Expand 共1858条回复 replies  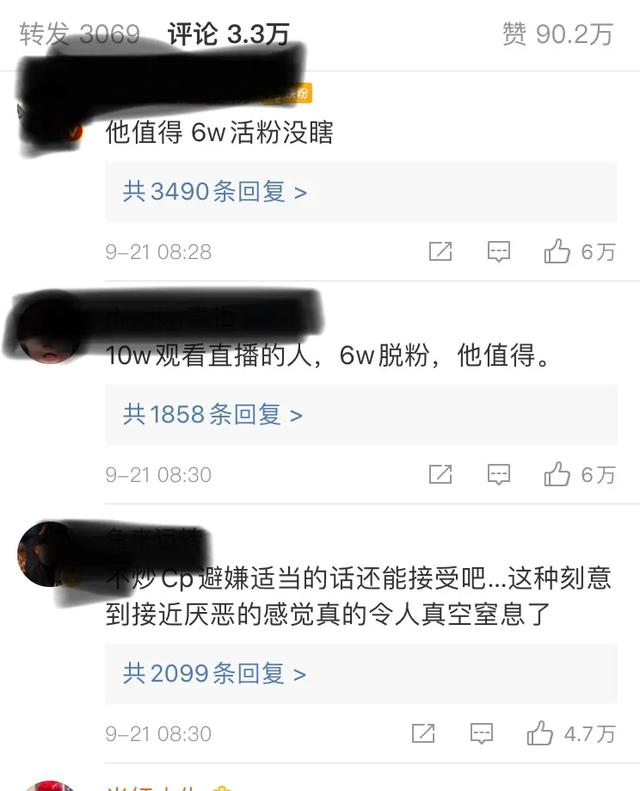(213, 414)
